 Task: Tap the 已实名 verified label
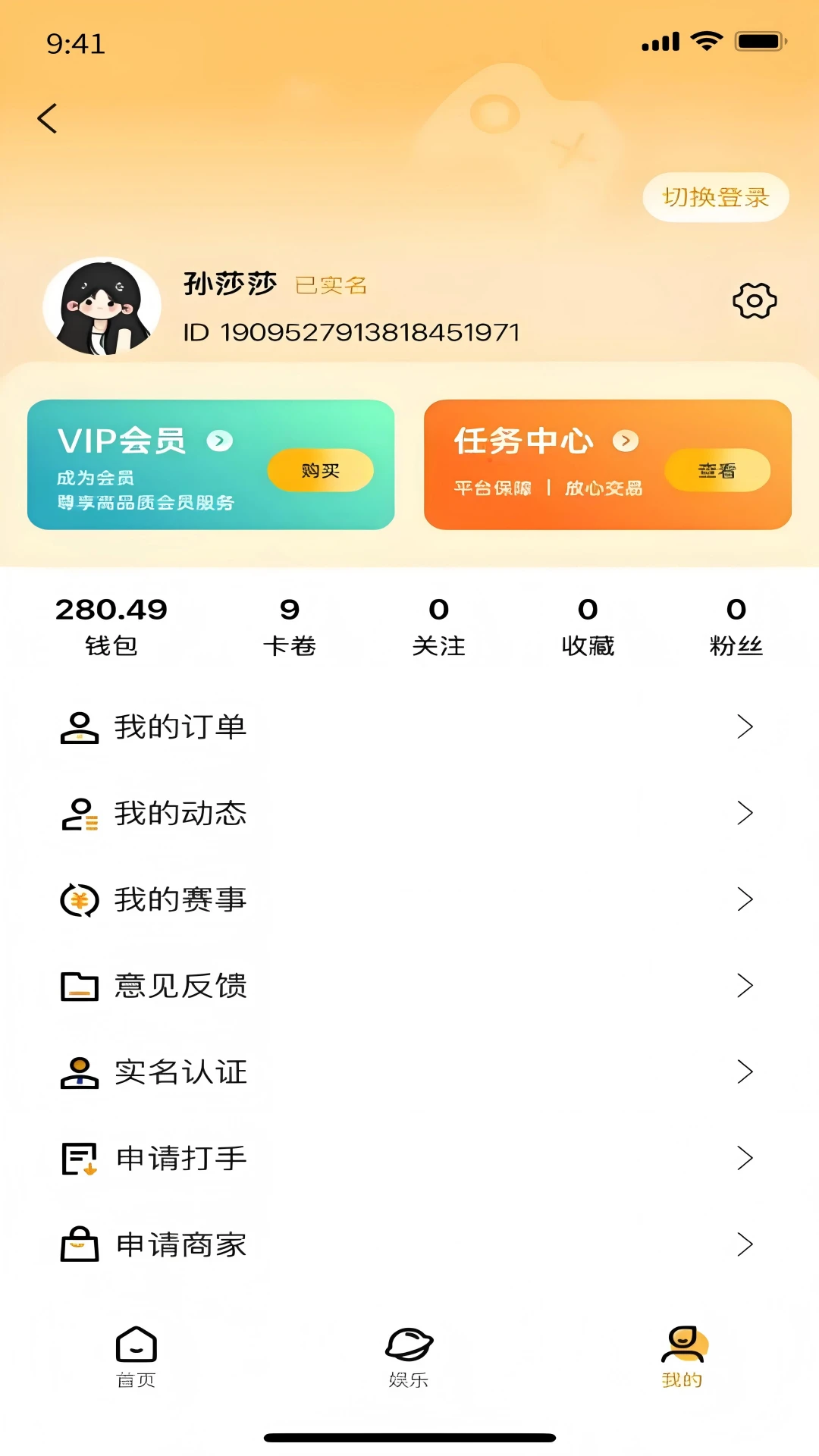(x=331, y=286)
